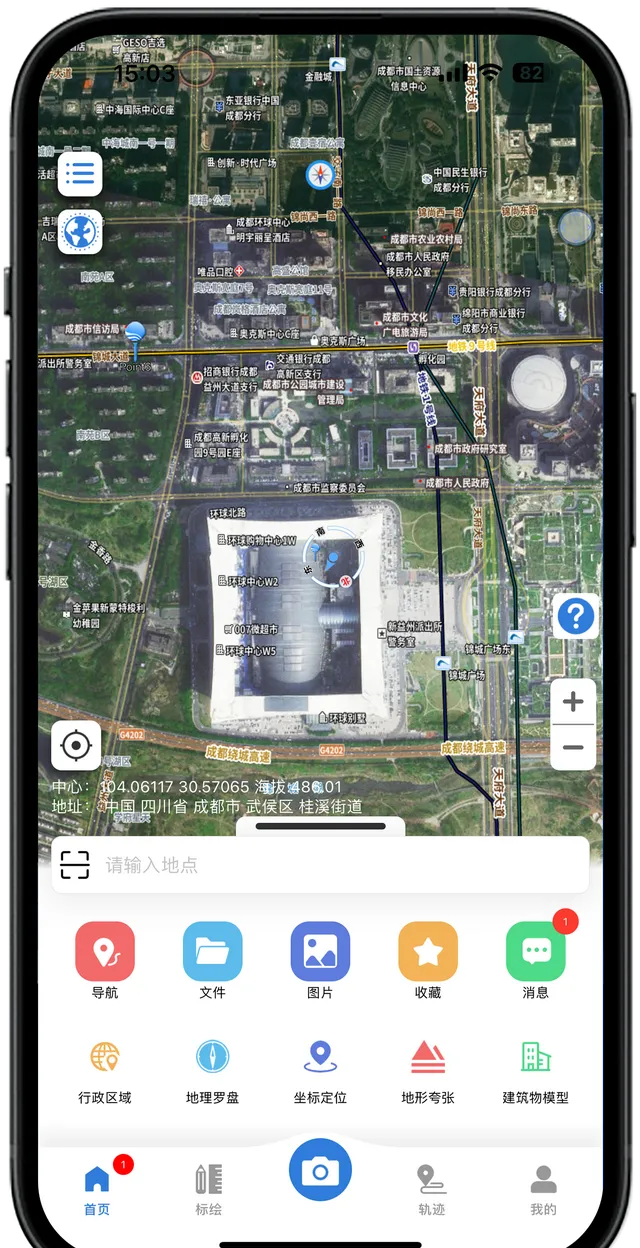The height and width of the screenshot is (1248, 640).
Task: Zoom out with the minus button
Action: click(x=573, y=747)
